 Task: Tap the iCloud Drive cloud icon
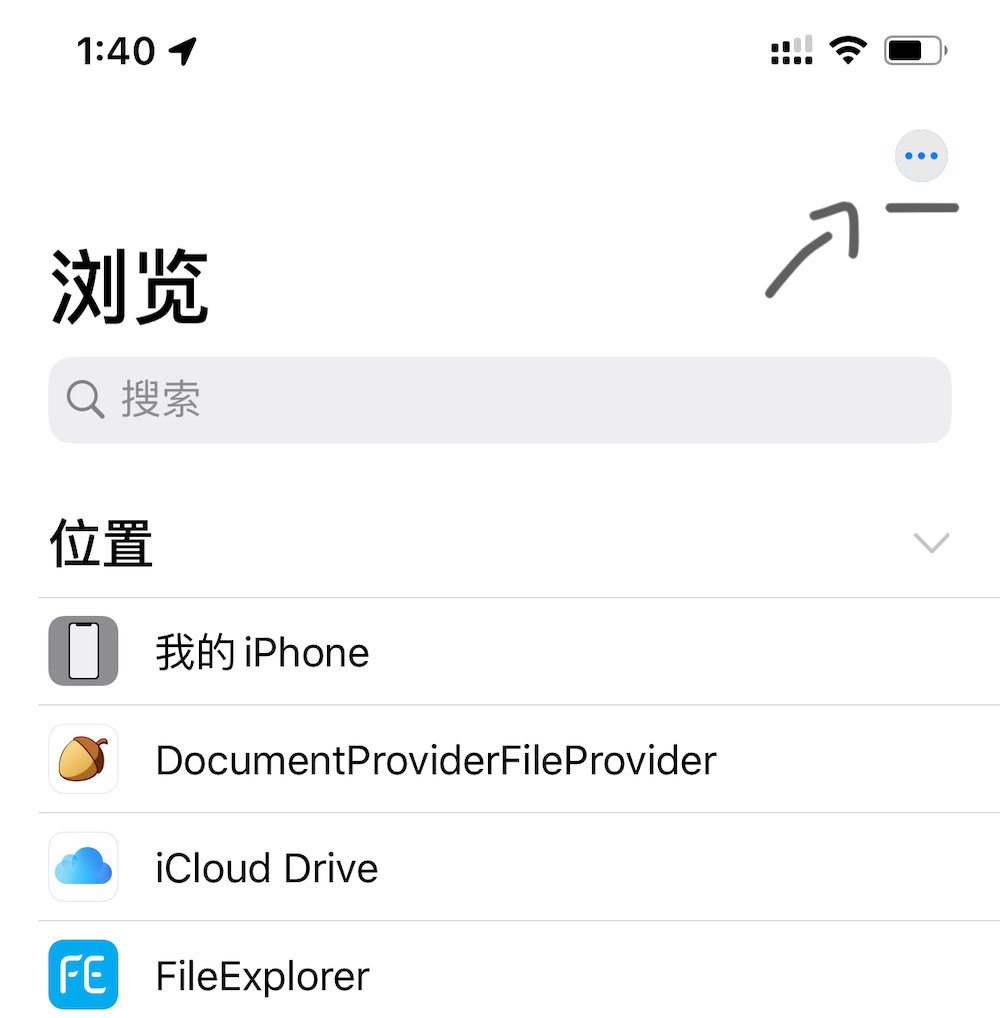click(83, 867)
